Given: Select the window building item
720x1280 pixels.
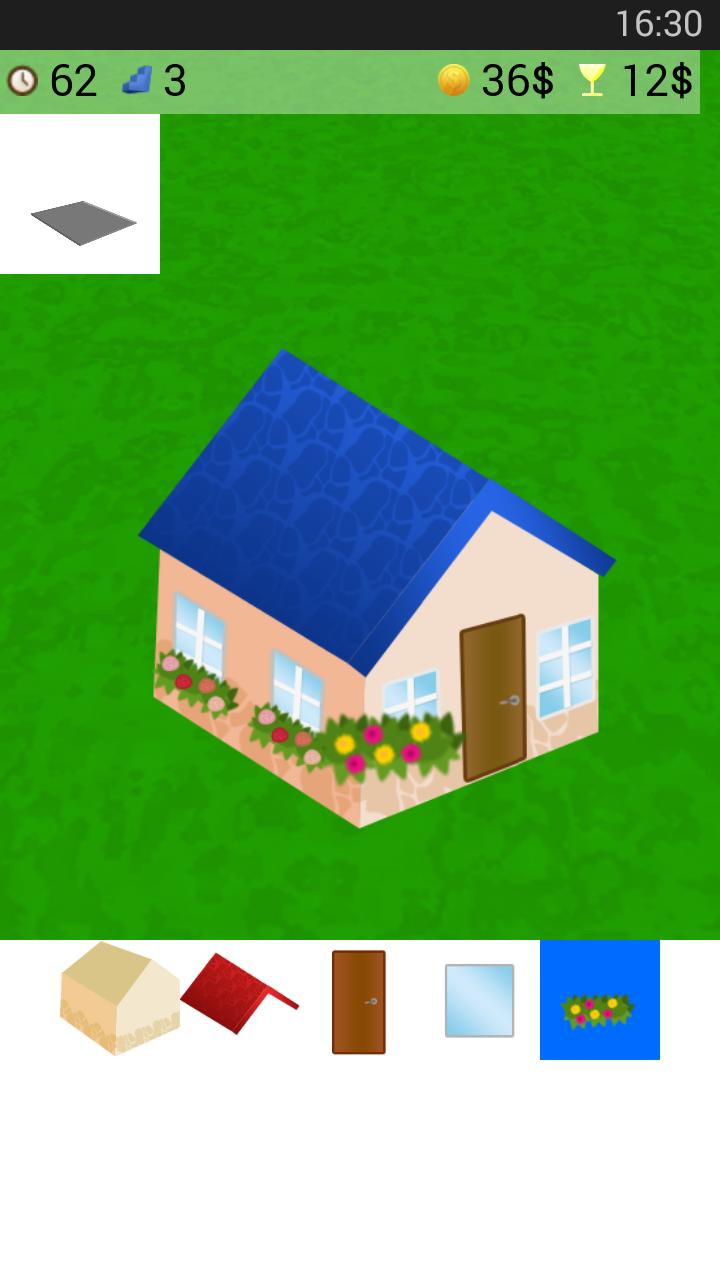Looking at the screenshot, I should point(479,1000).
